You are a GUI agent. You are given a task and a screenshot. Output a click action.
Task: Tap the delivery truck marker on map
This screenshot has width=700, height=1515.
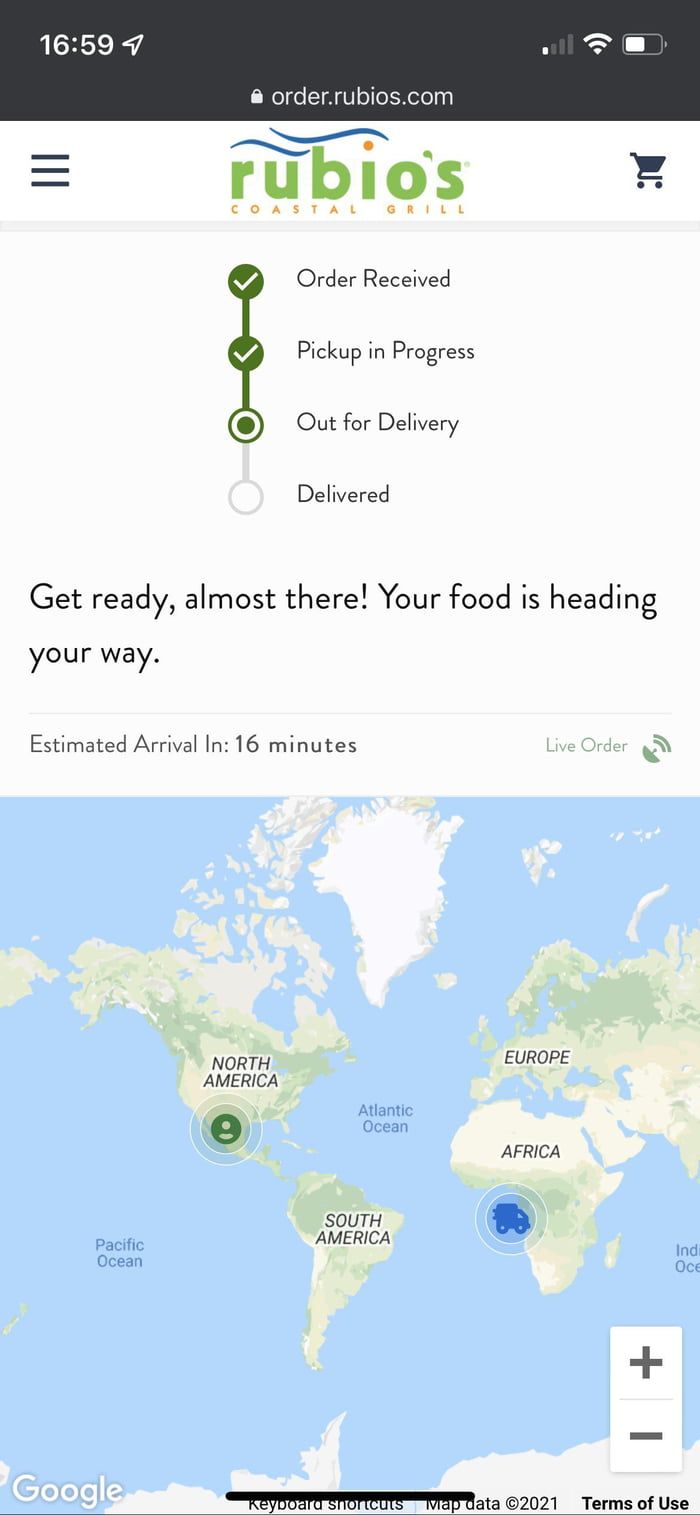[511, 1218]
